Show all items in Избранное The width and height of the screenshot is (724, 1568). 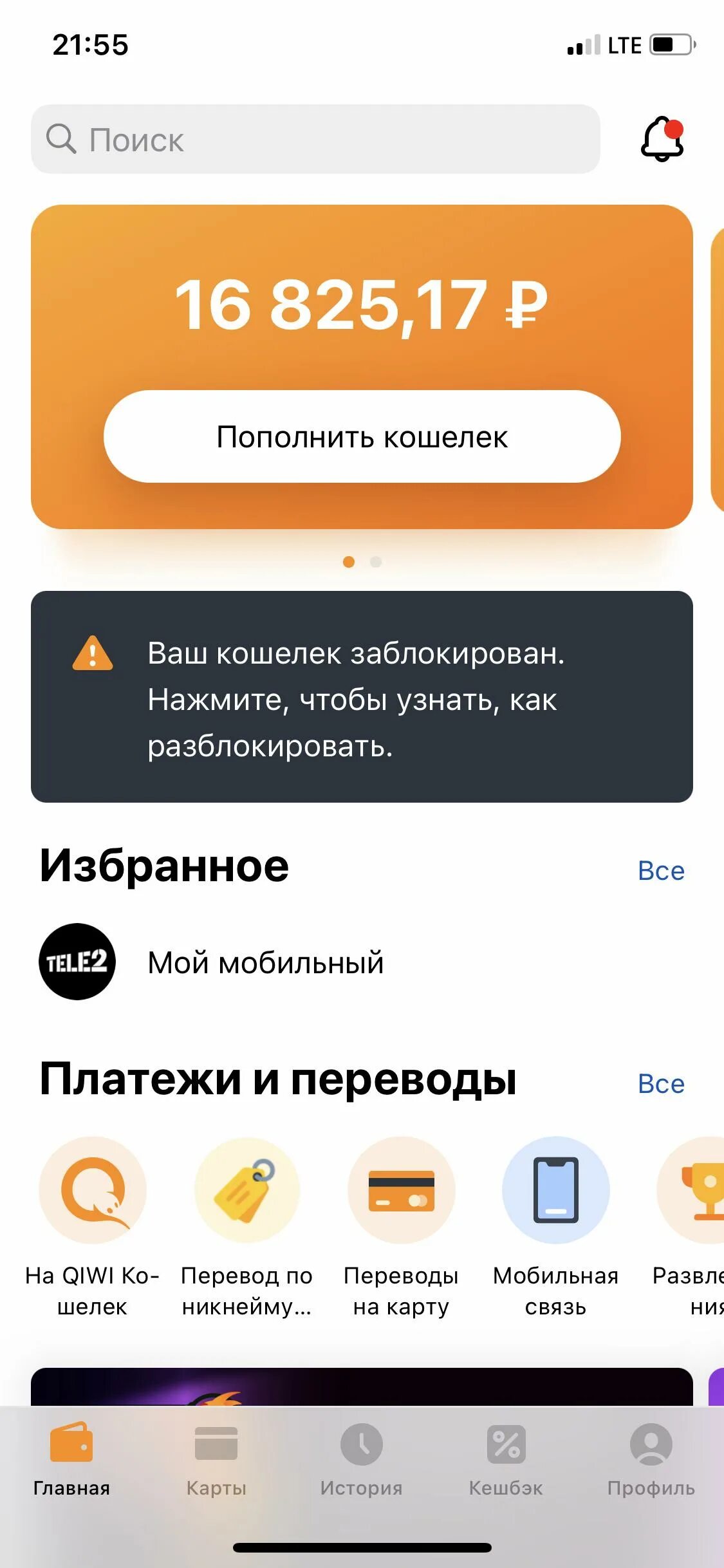[x=661, y=871]
